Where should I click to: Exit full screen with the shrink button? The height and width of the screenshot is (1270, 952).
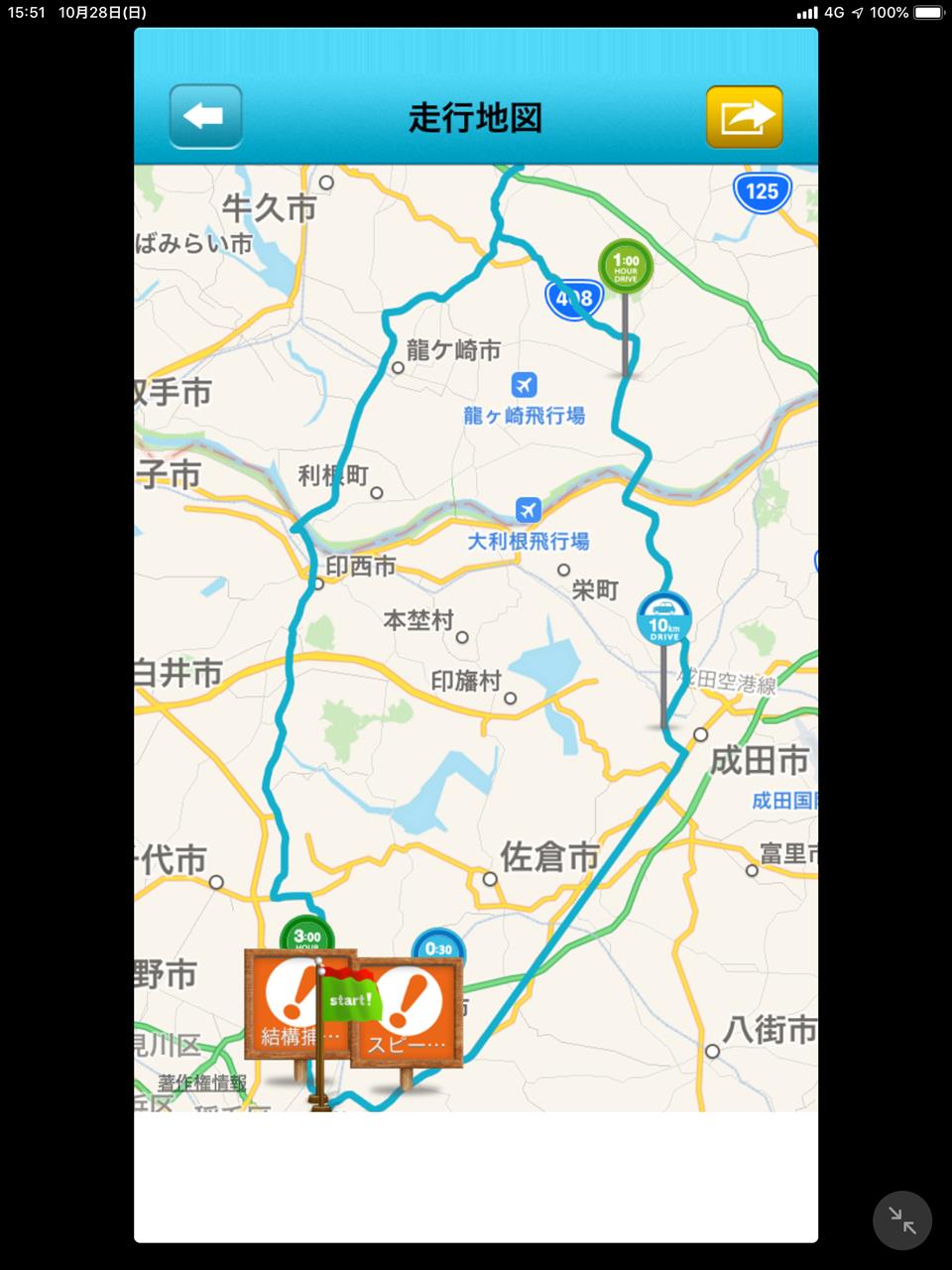pos(901,1219)
